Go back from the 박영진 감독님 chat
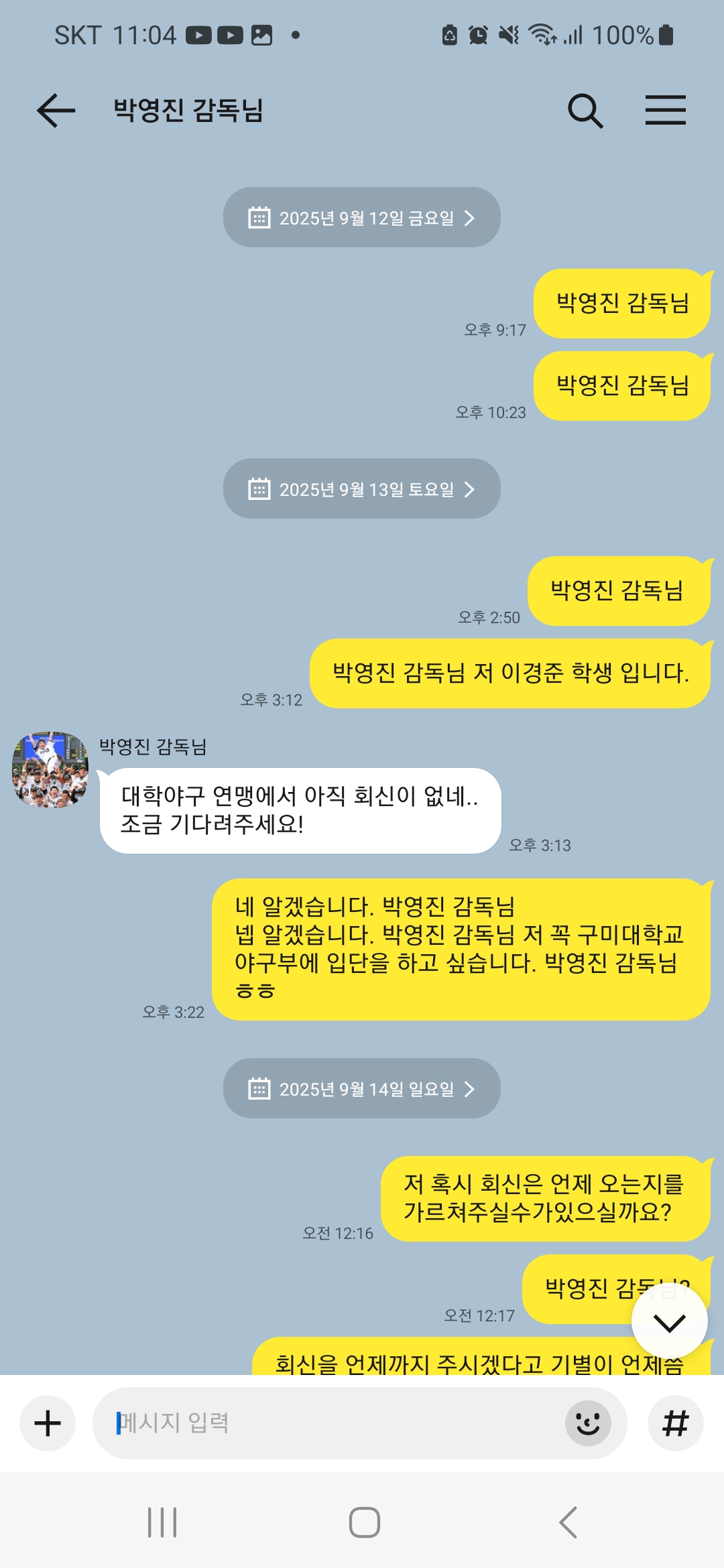 point(56,111)
